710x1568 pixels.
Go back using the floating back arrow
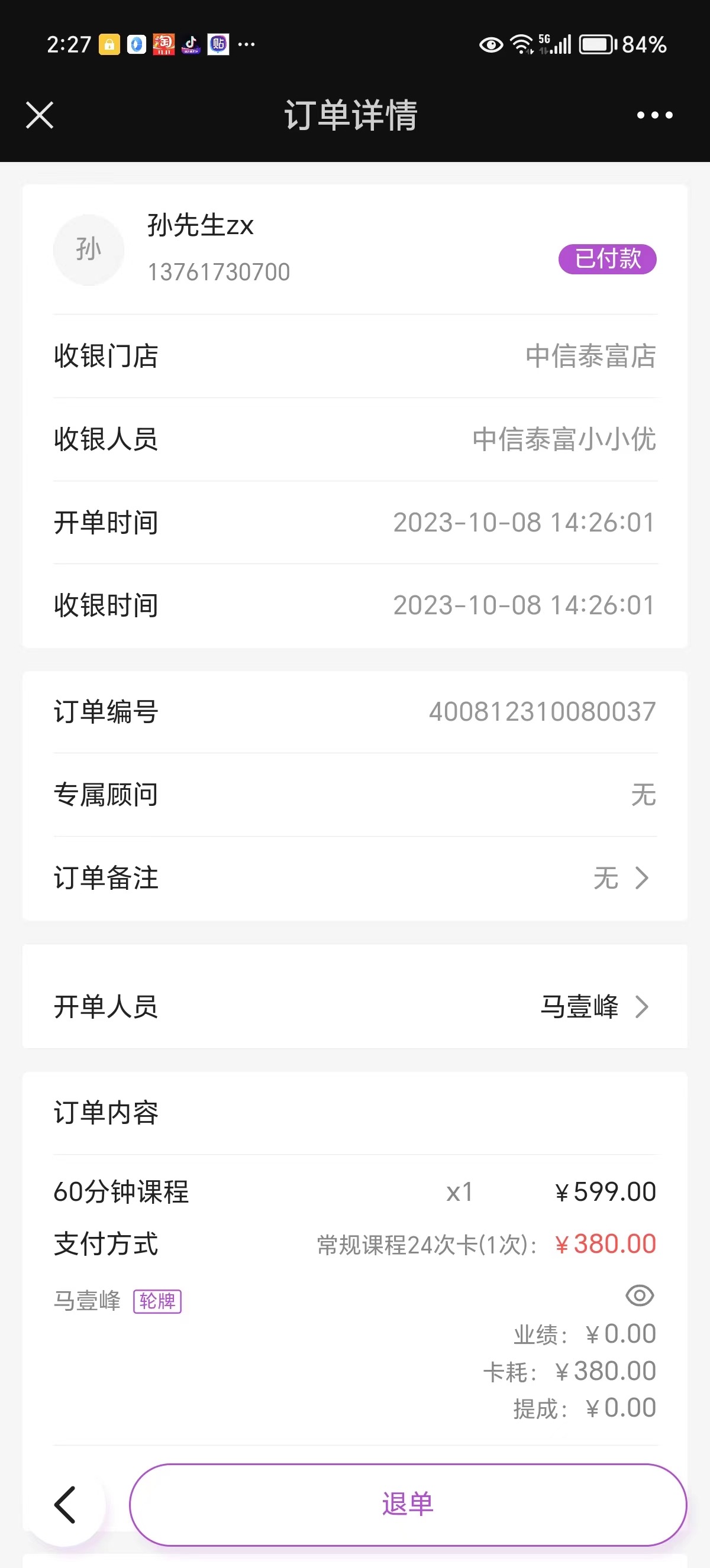(65, 1504)
